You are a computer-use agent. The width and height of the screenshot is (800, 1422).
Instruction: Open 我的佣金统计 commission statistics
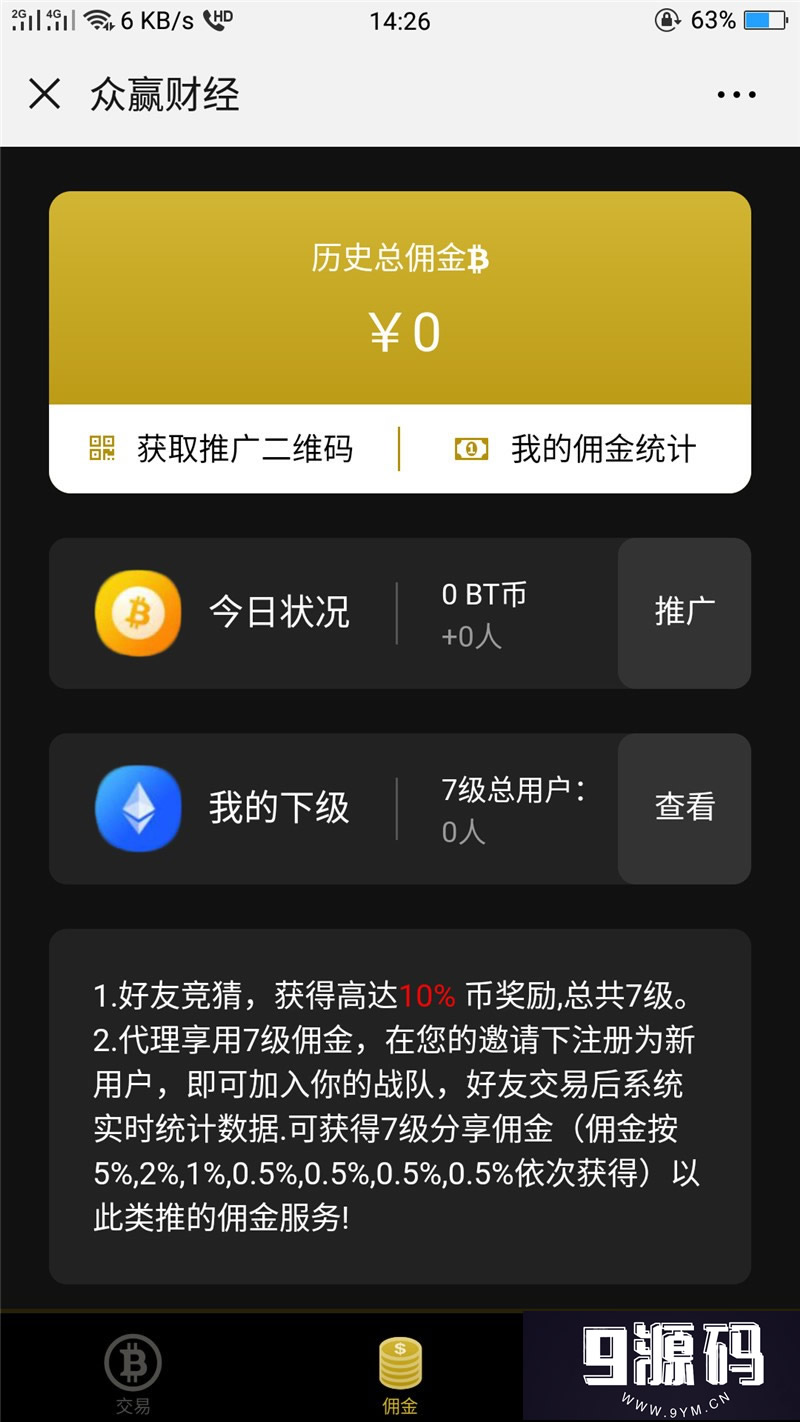[574, 449]
